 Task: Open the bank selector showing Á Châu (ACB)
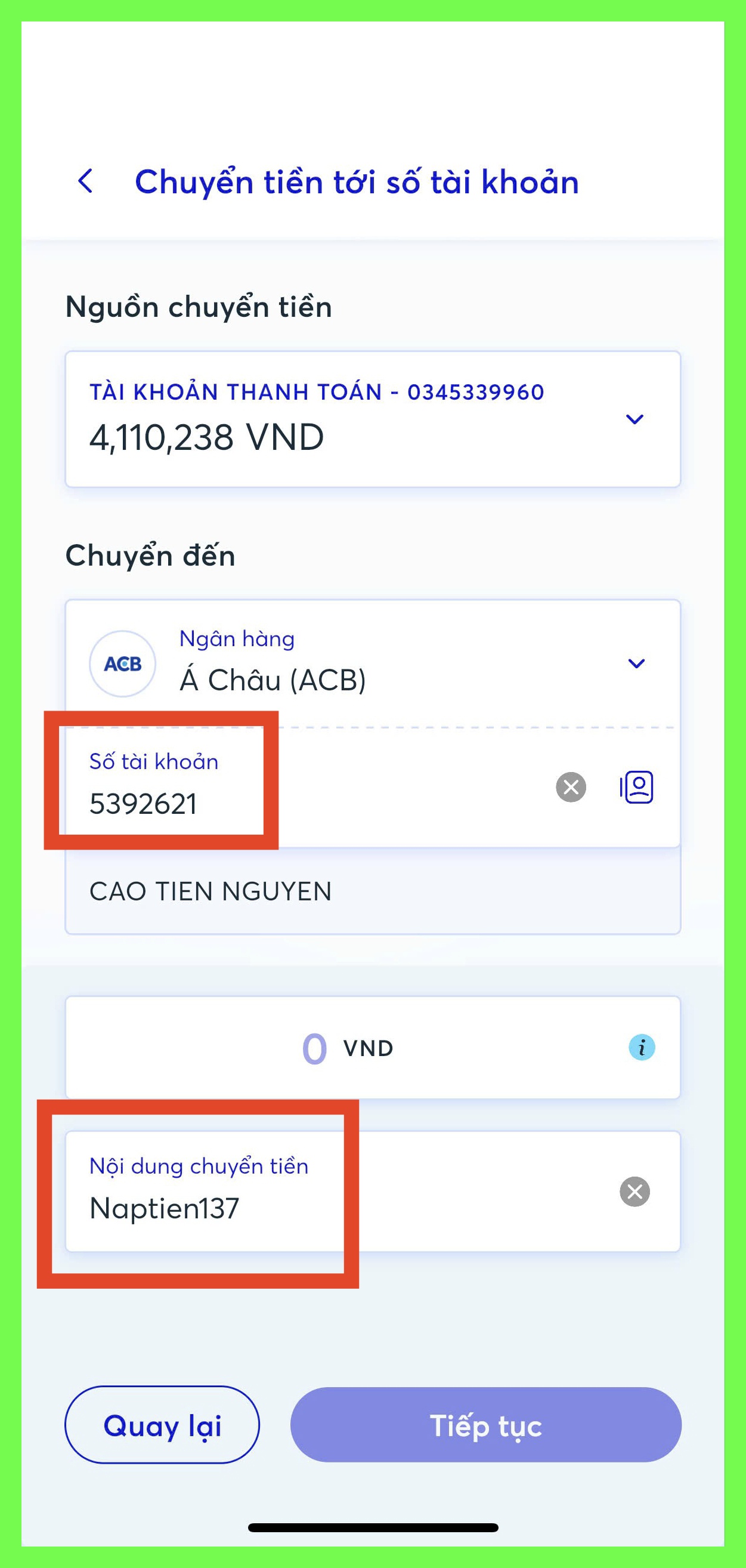635,663
